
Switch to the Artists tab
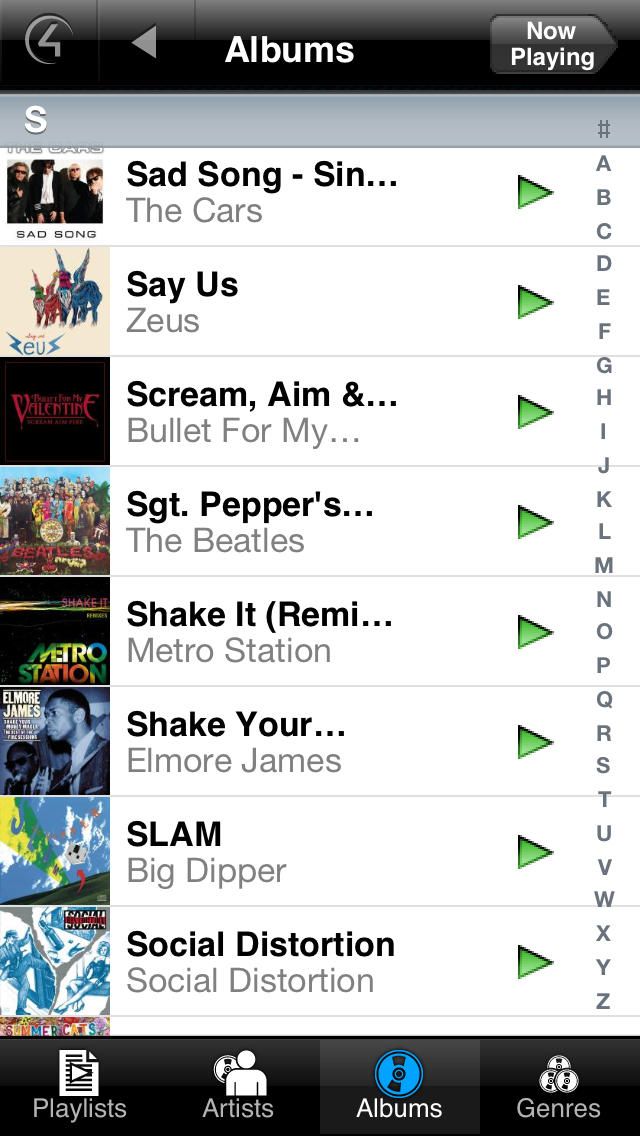pos(238,1088)
